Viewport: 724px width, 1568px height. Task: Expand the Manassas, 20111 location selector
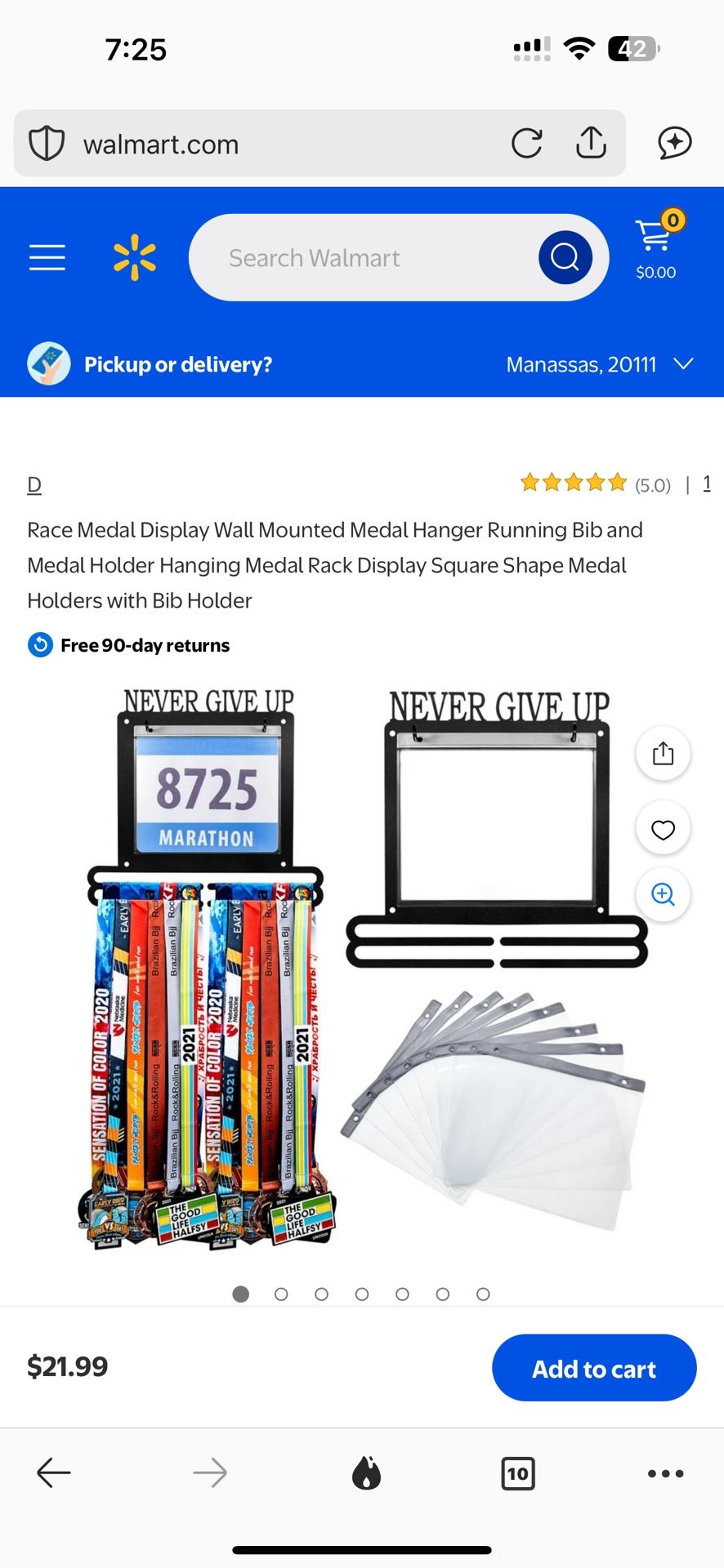pos(600,364)
